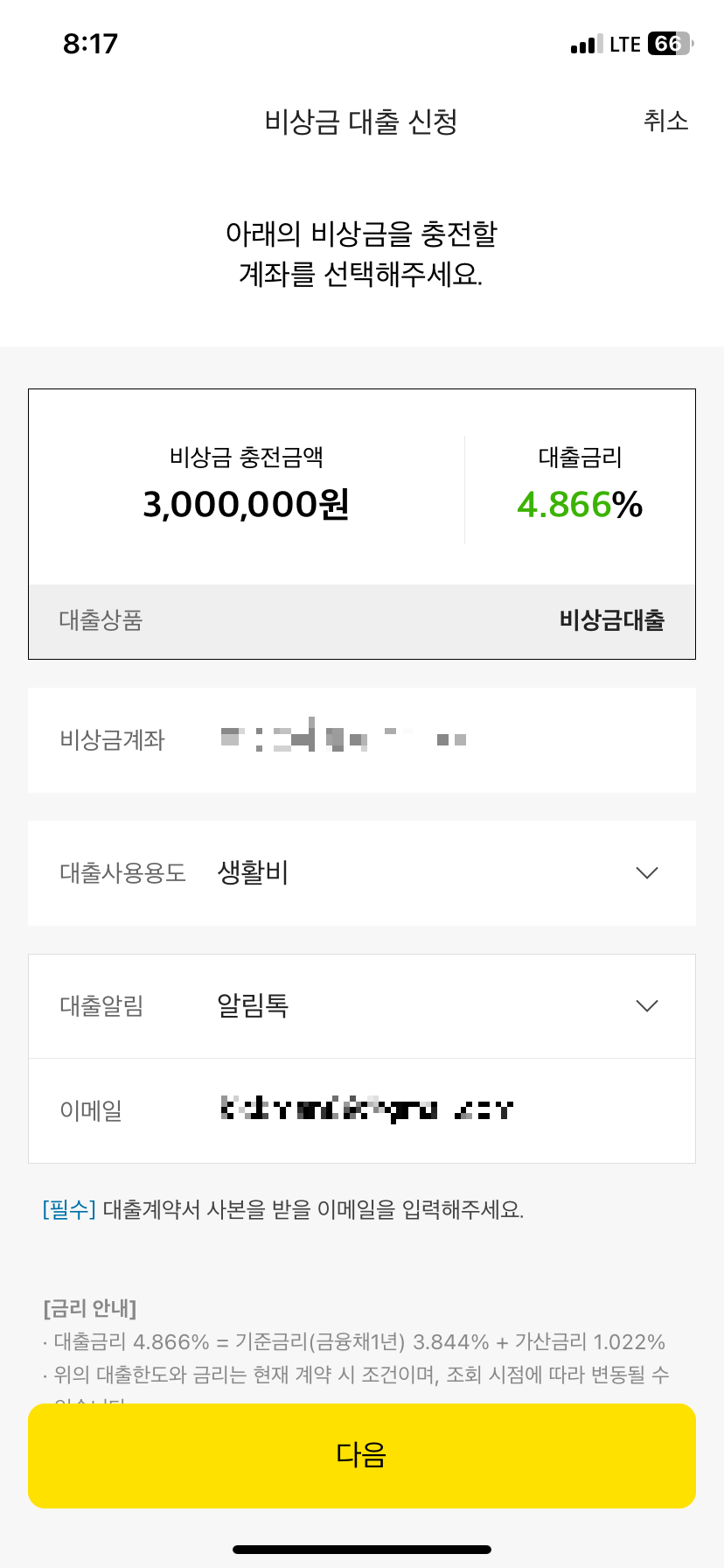The width and height of the screenshot is (724, 1568).
Task: Tap the 비상금계좌 account number field
Action: coord(350,739)
